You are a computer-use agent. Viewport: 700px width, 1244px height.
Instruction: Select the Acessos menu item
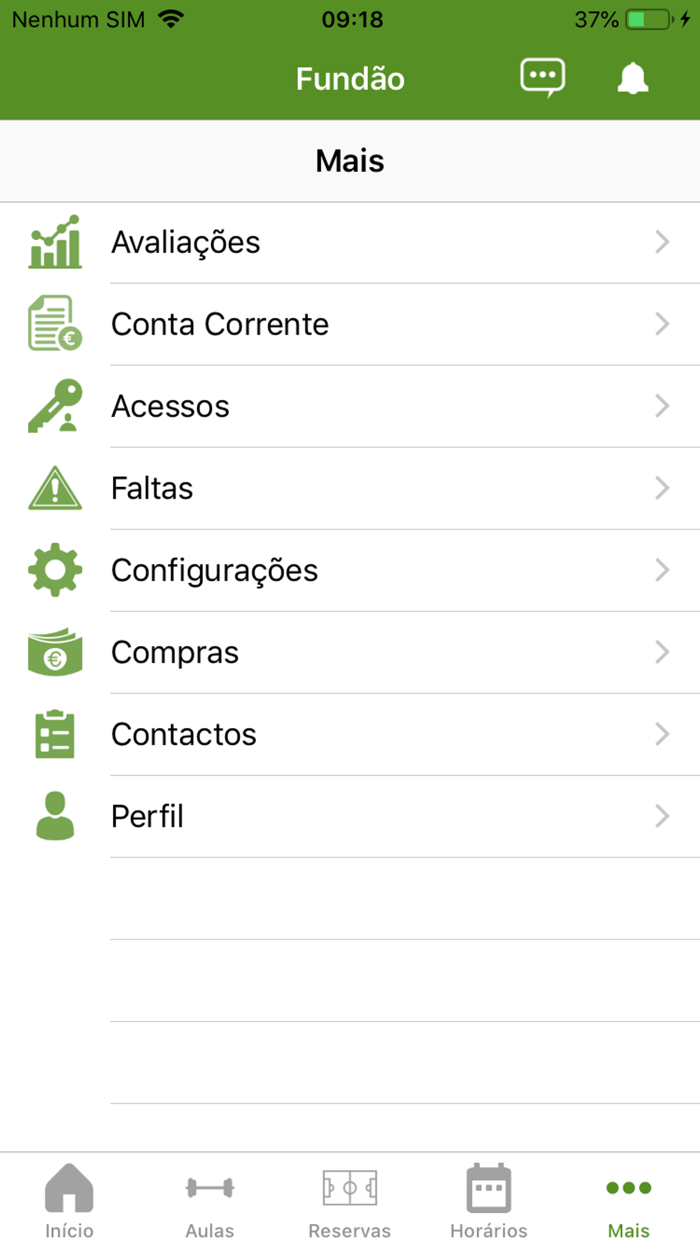[x=350, y=406]
